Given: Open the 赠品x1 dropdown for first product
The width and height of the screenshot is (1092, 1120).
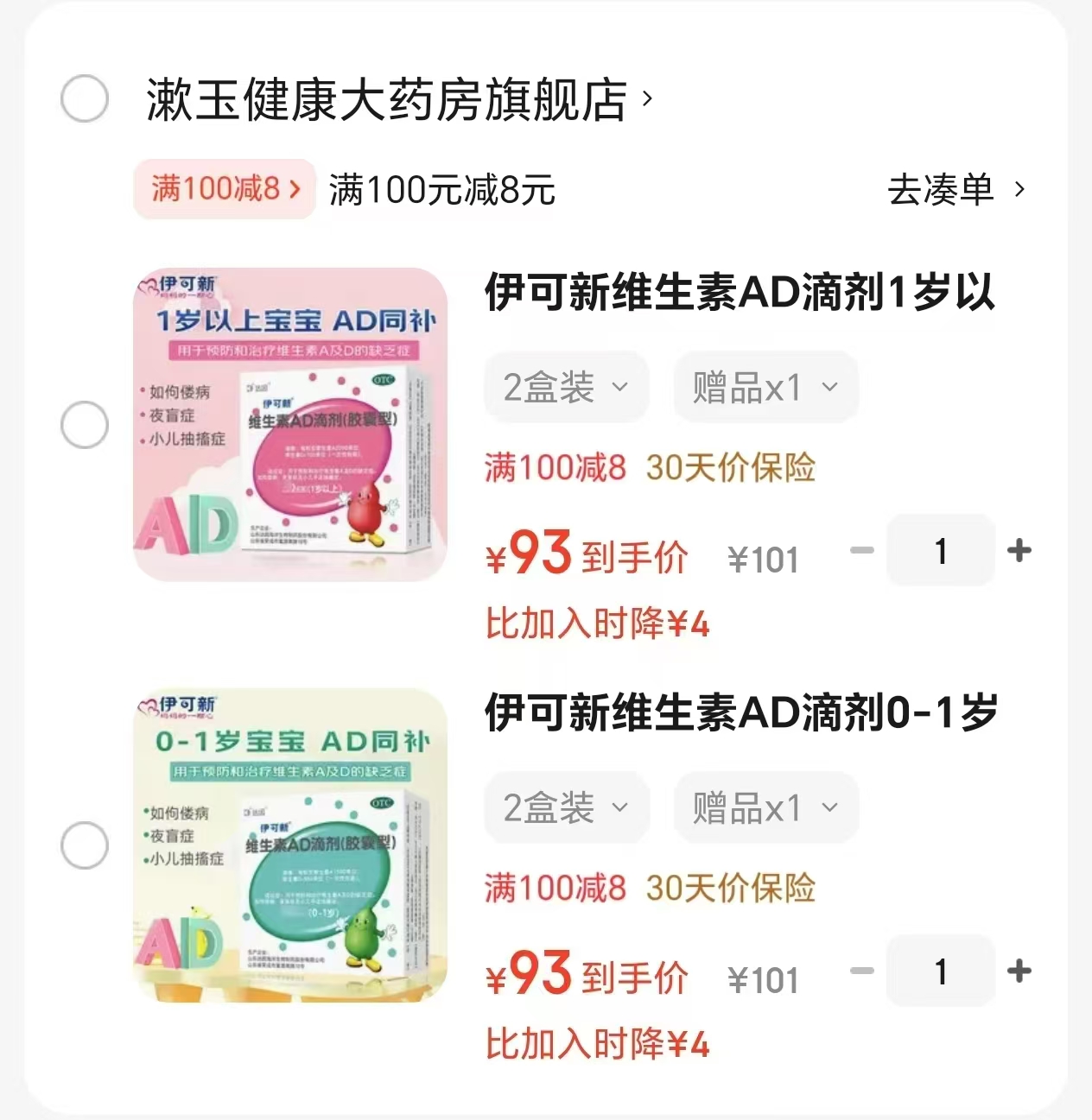Looking at the screenshot, I should 765,387.
